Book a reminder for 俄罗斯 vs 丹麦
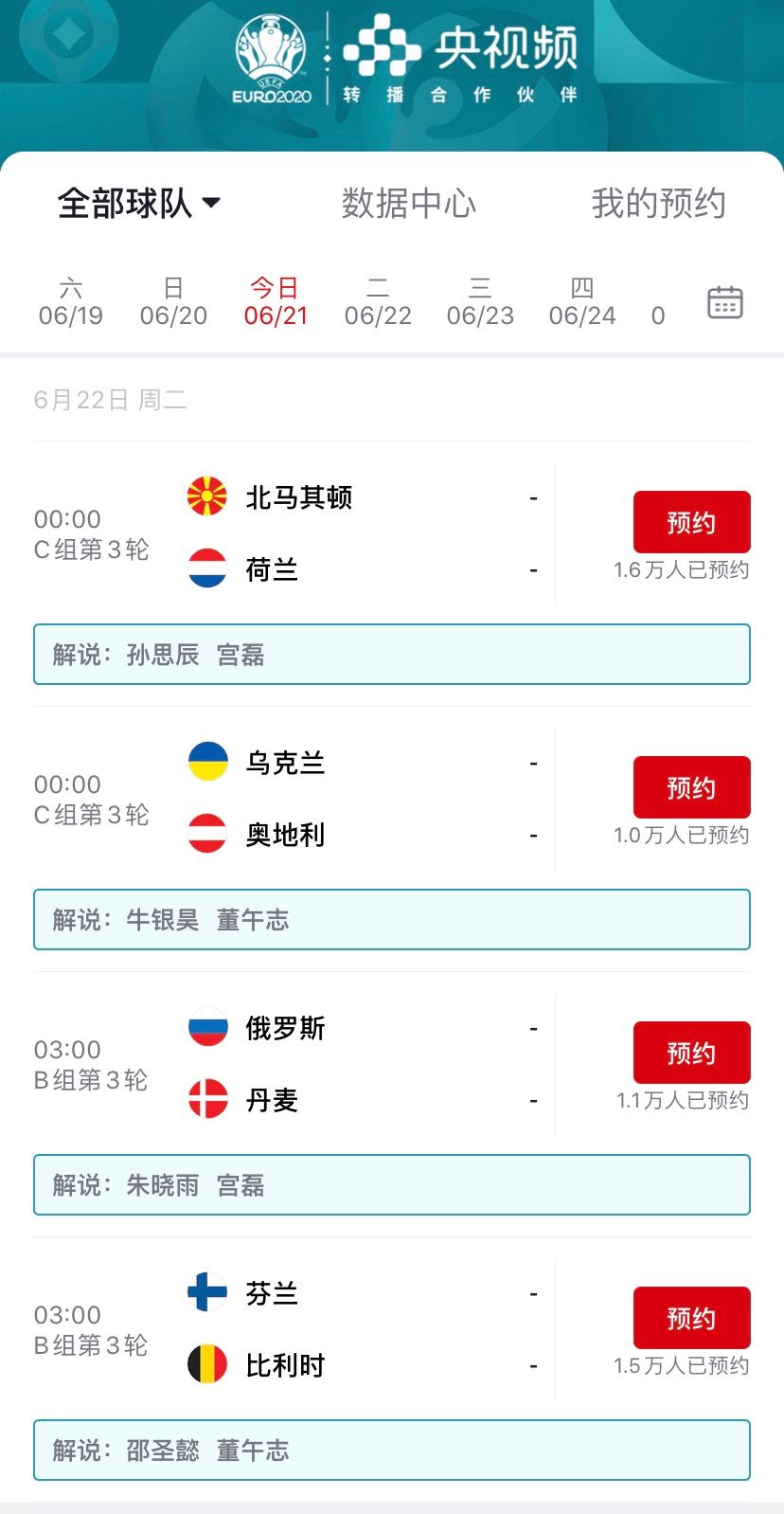Viewport: 784px width, 1514px height. [x=691, y=1053]
